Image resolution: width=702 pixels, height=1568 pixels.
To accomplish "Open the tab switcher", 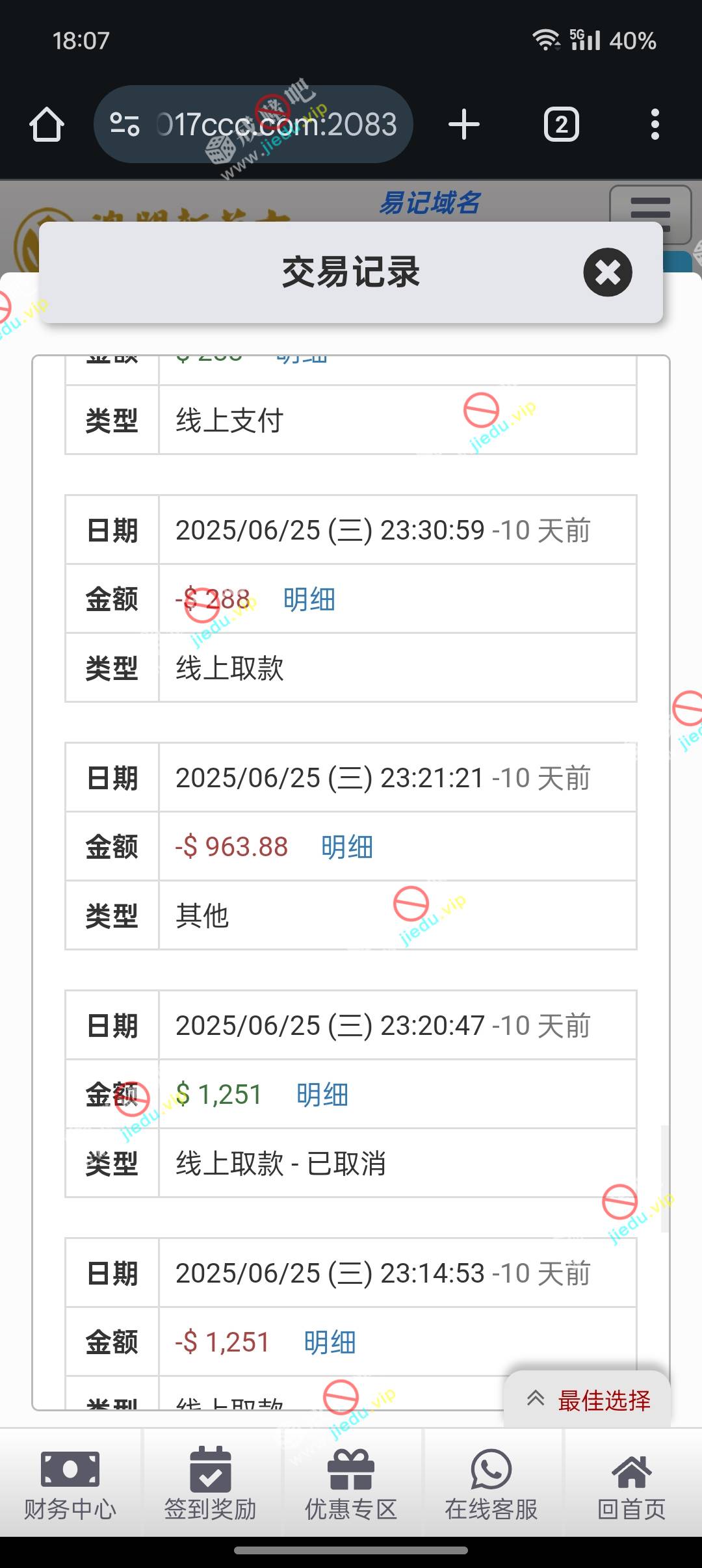I will tap(562, 124).
